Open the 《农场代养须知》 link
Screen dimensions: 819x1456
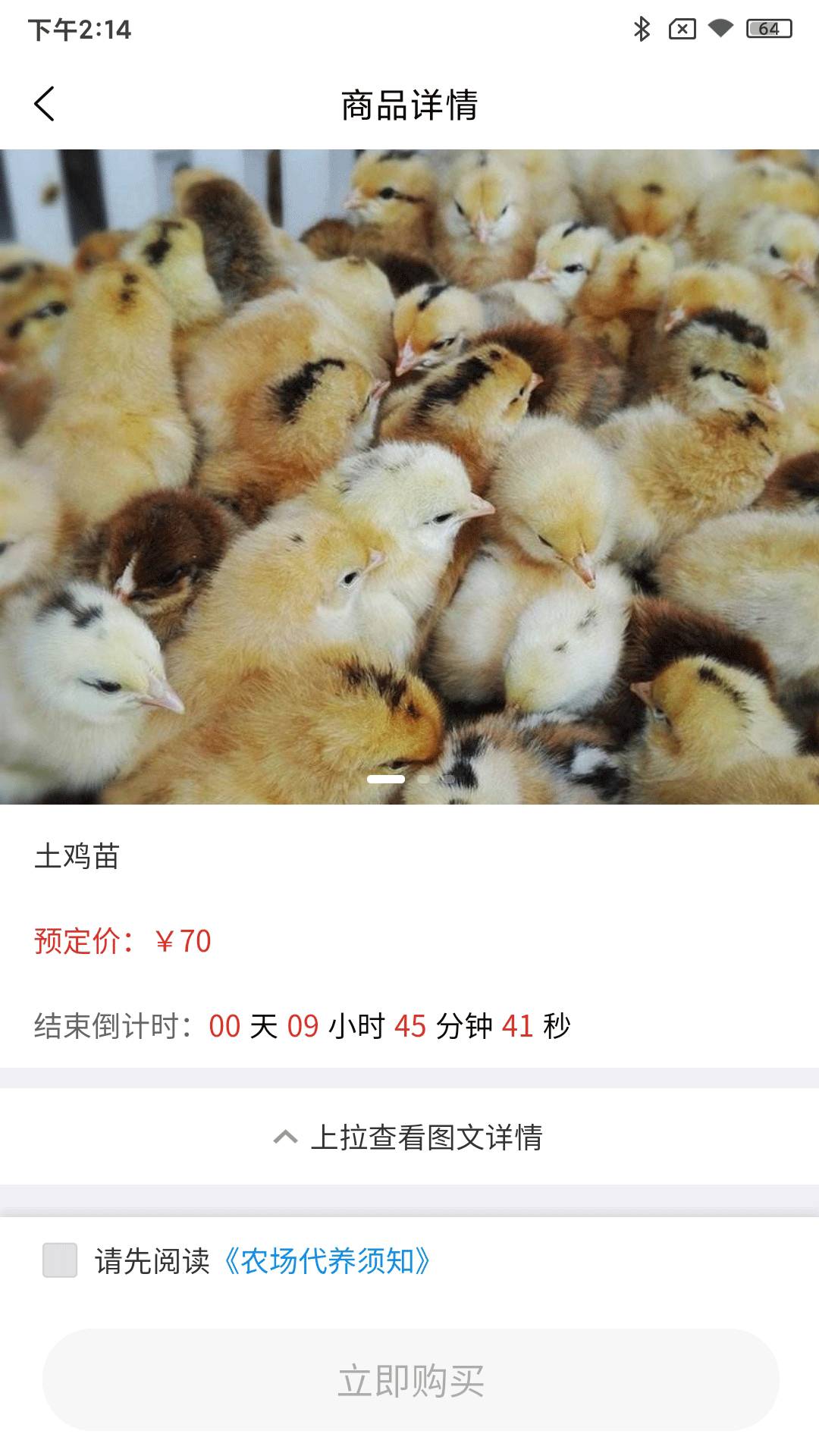(327, 1261)
